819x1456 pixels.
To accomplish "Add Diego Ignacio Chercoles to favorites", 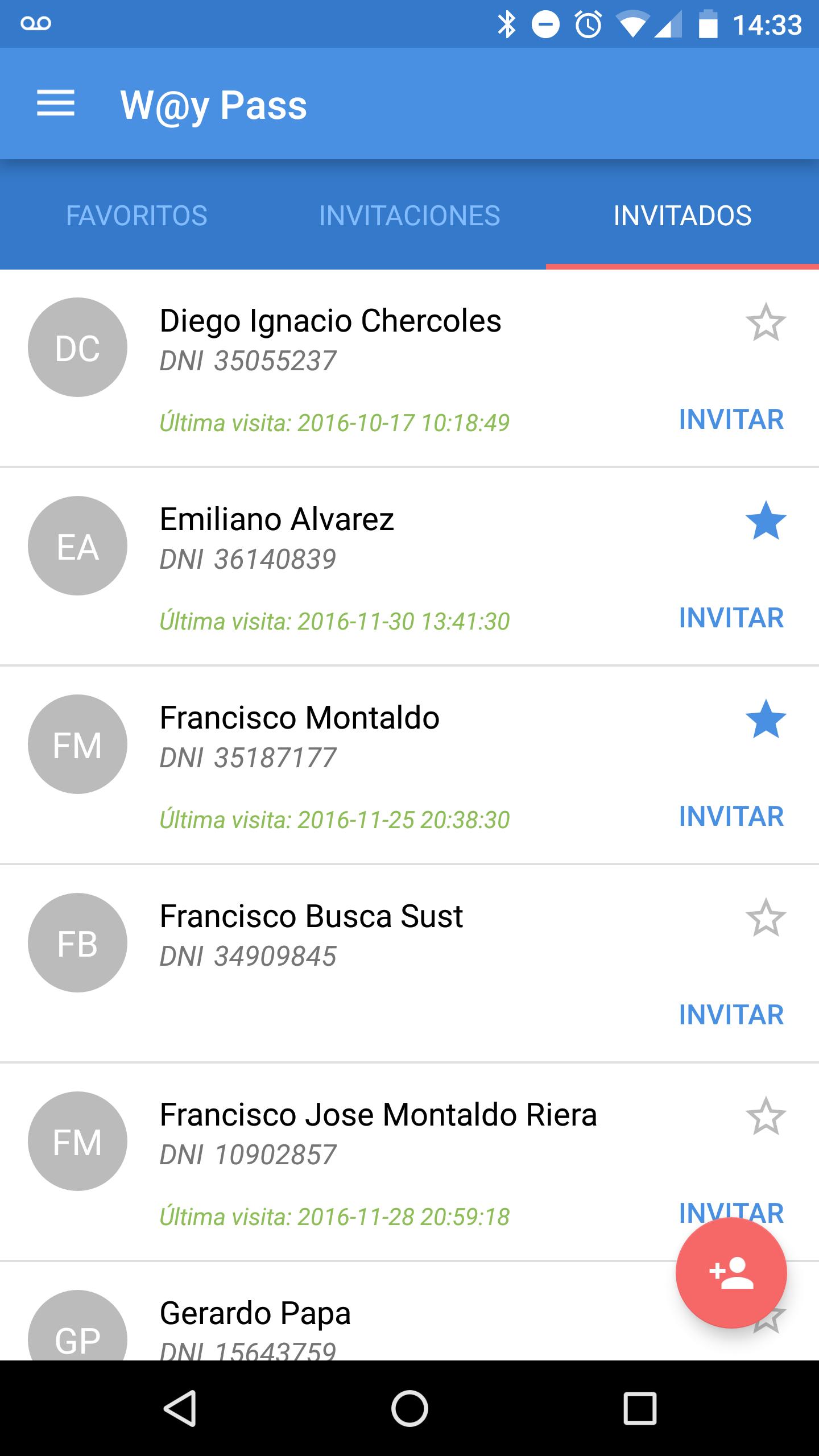I will [x=766, y=322].
